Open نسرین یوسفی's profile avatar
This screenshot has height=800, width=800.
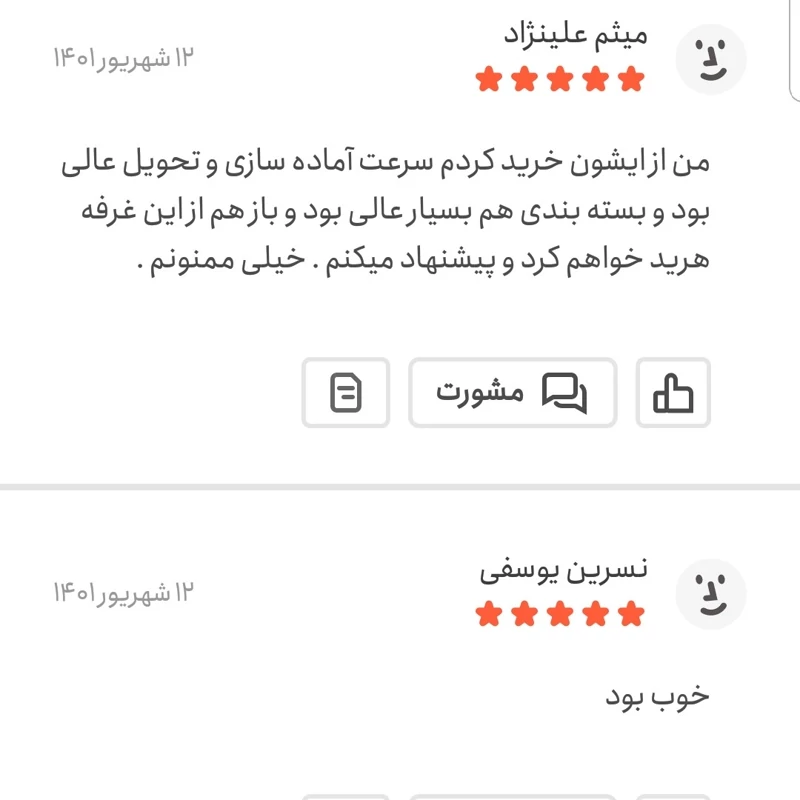pyautogui.click(x=711, y=593)
